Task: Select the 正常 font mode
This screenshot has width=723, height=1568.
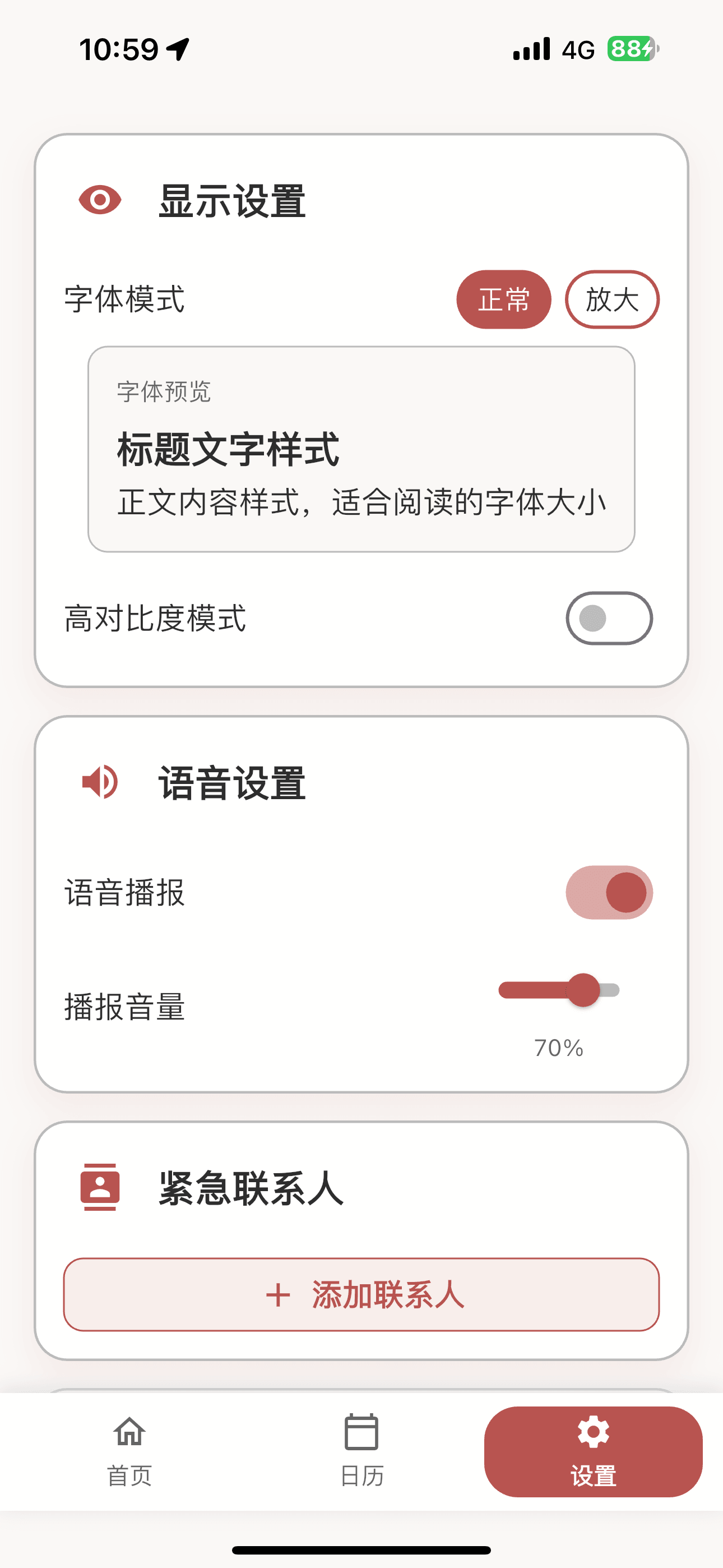Action: pyautogui.click(x=503, y=299)
